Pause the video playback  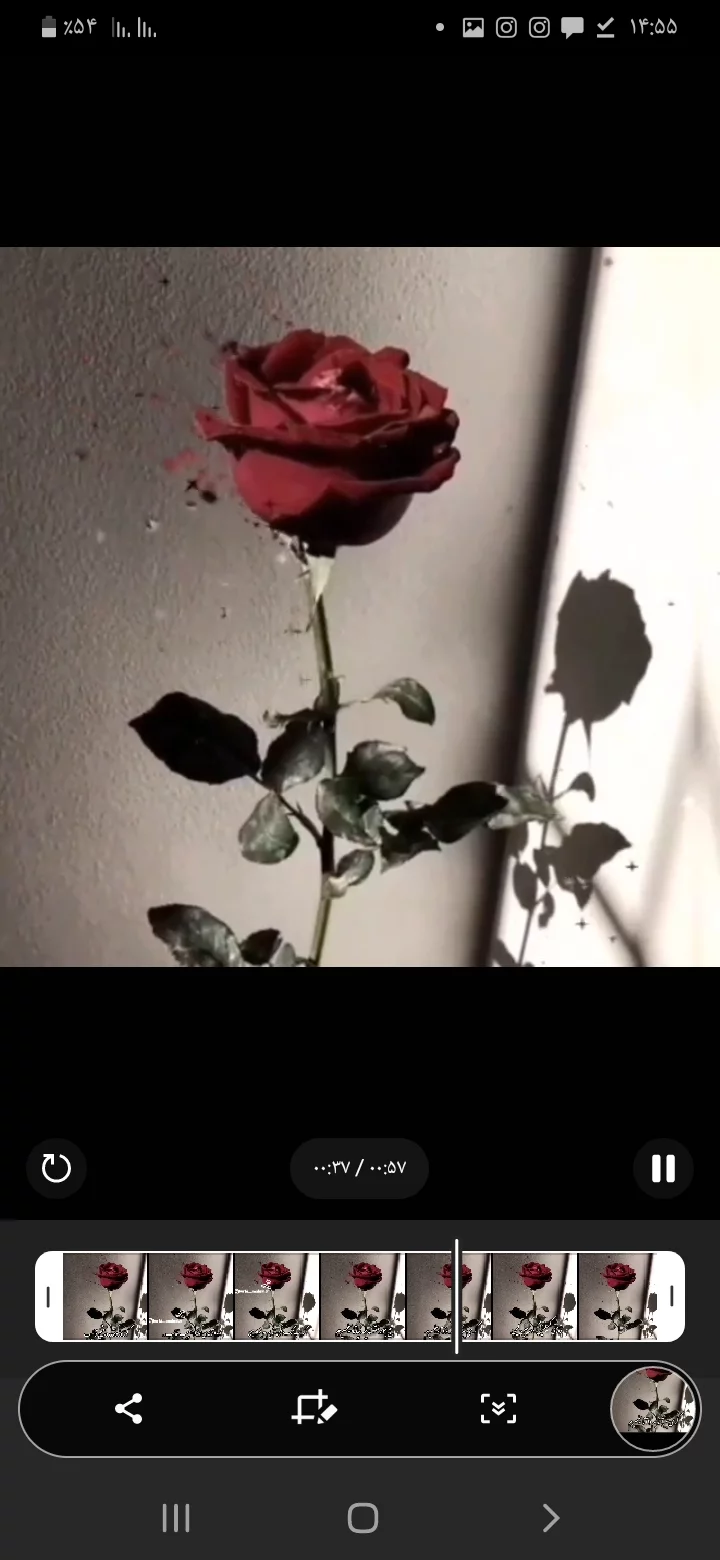pos(663,1168)
